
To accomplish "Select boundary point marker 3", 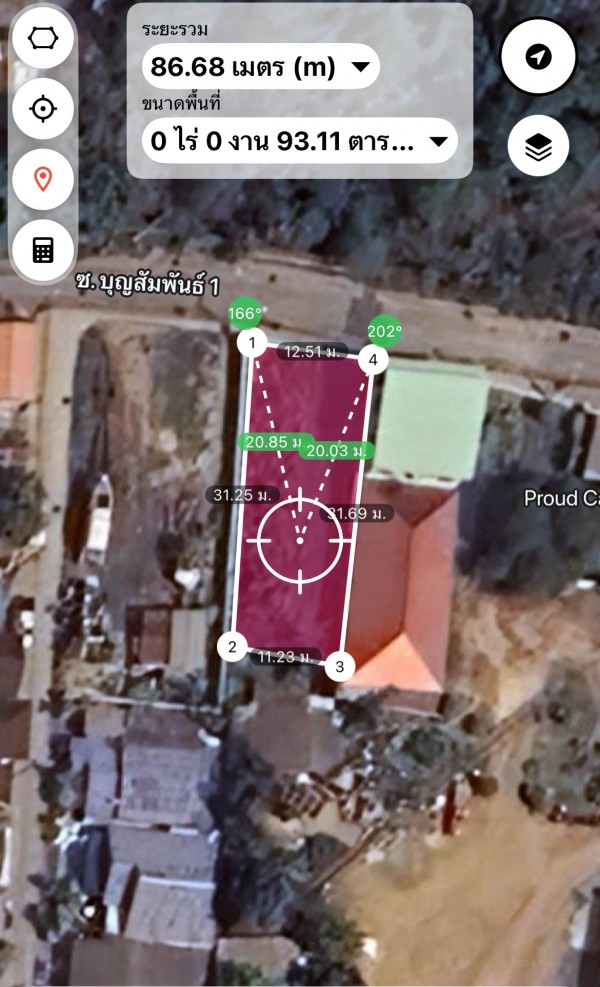I will tap(339, 665).
